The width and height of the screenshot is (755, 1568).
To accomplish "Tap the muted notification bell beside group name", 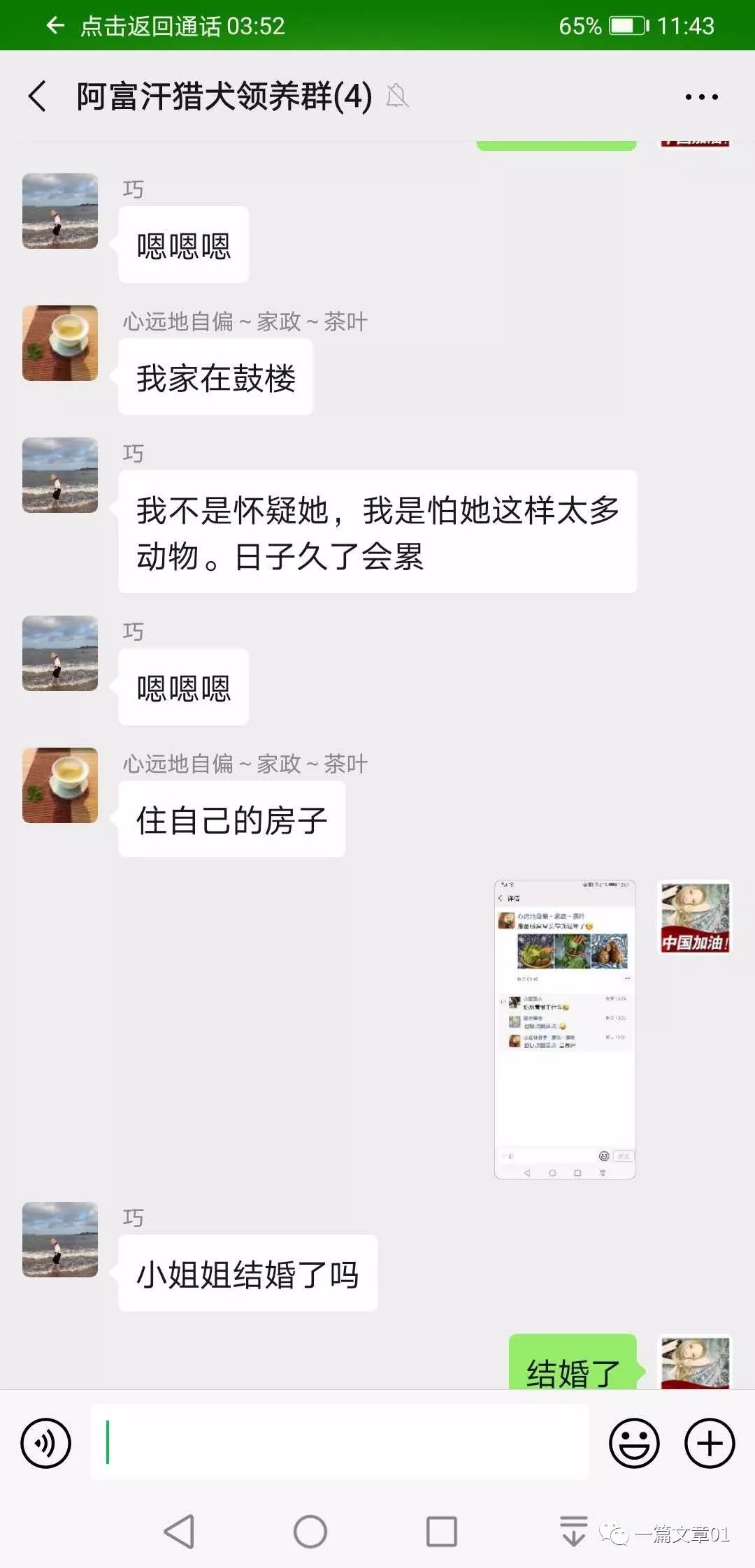I will click(x=397, y=96).
